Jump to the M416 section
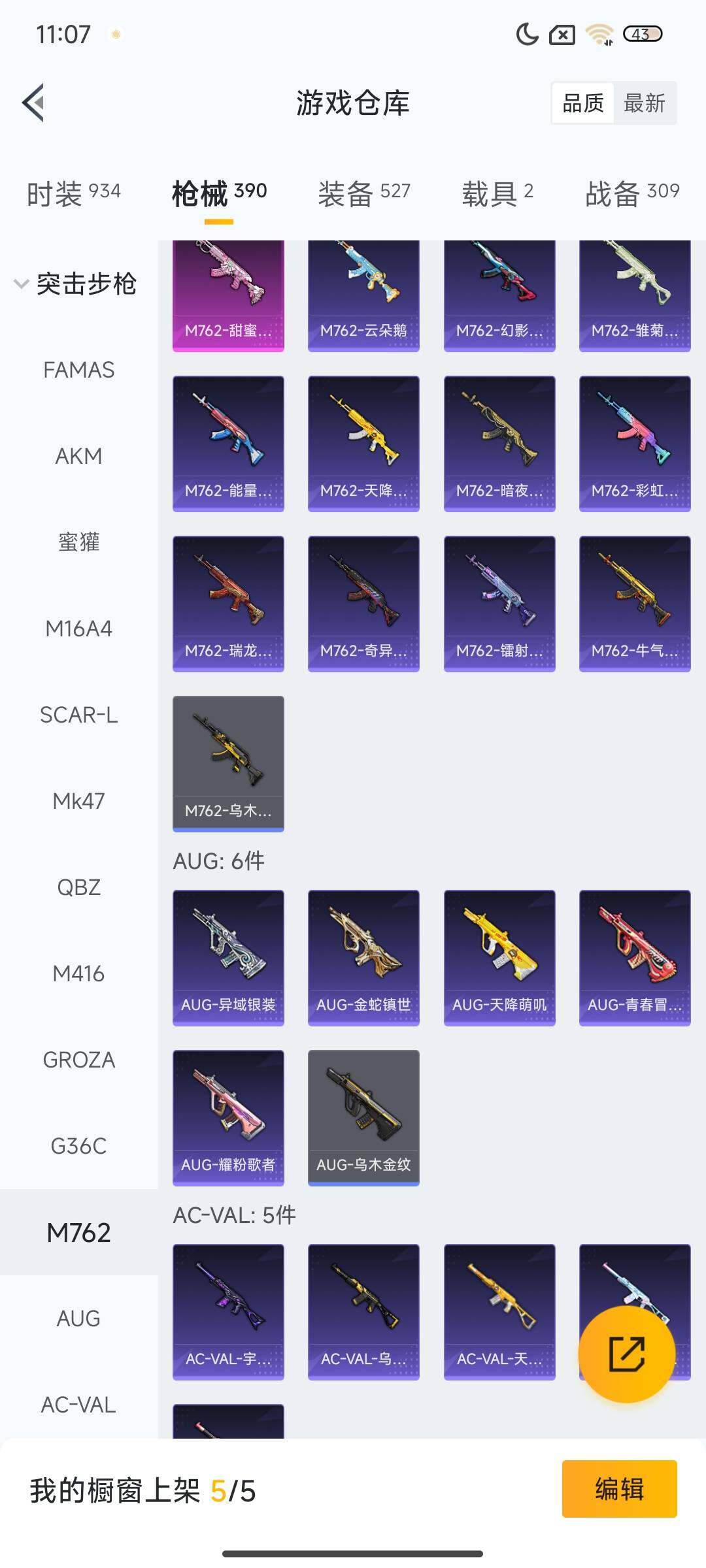Viewport: 706px width, 1568px height. [x=78, y=973]
